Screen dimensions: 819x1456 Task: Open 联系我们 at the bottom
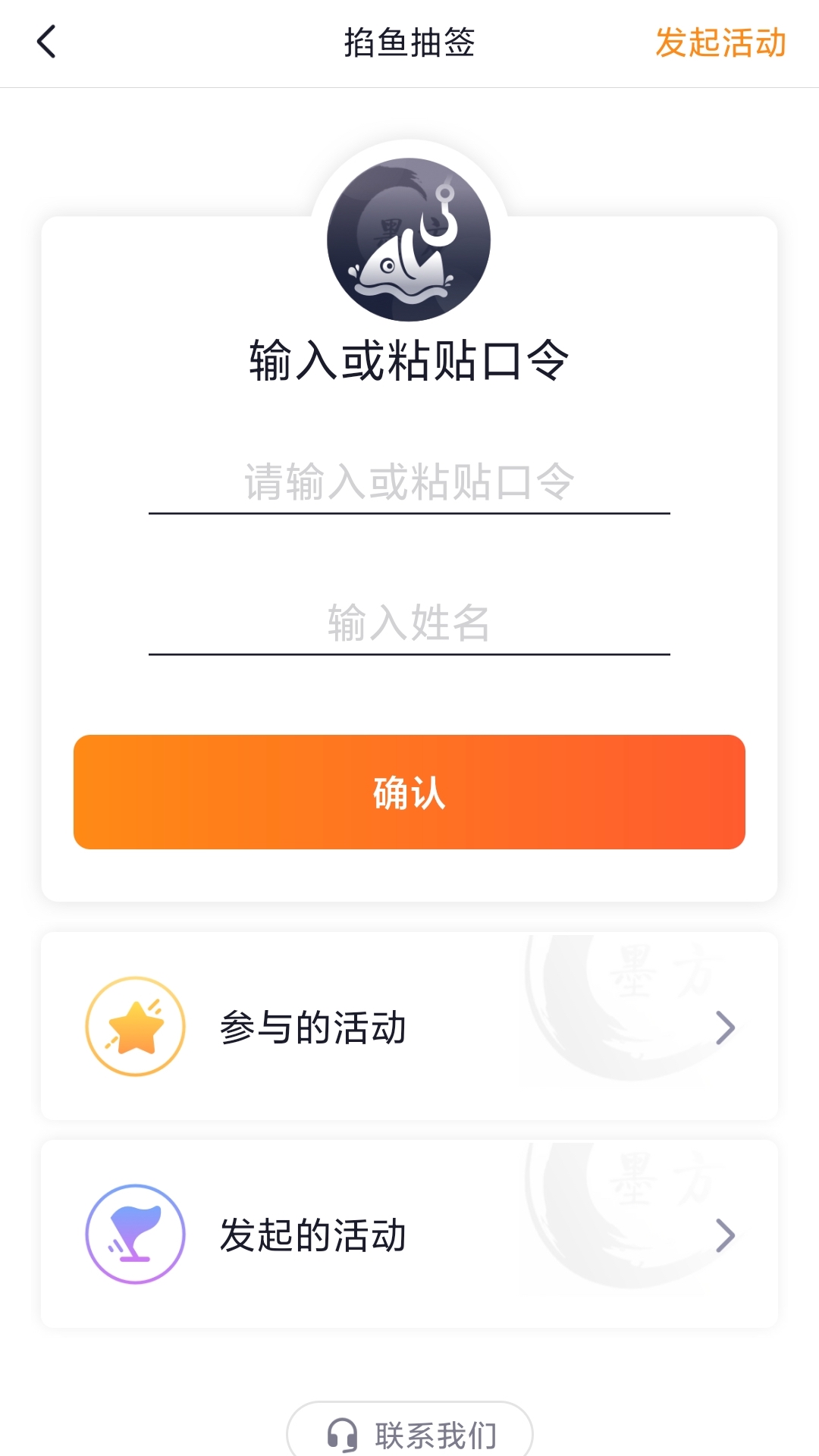click(409, 1432)
